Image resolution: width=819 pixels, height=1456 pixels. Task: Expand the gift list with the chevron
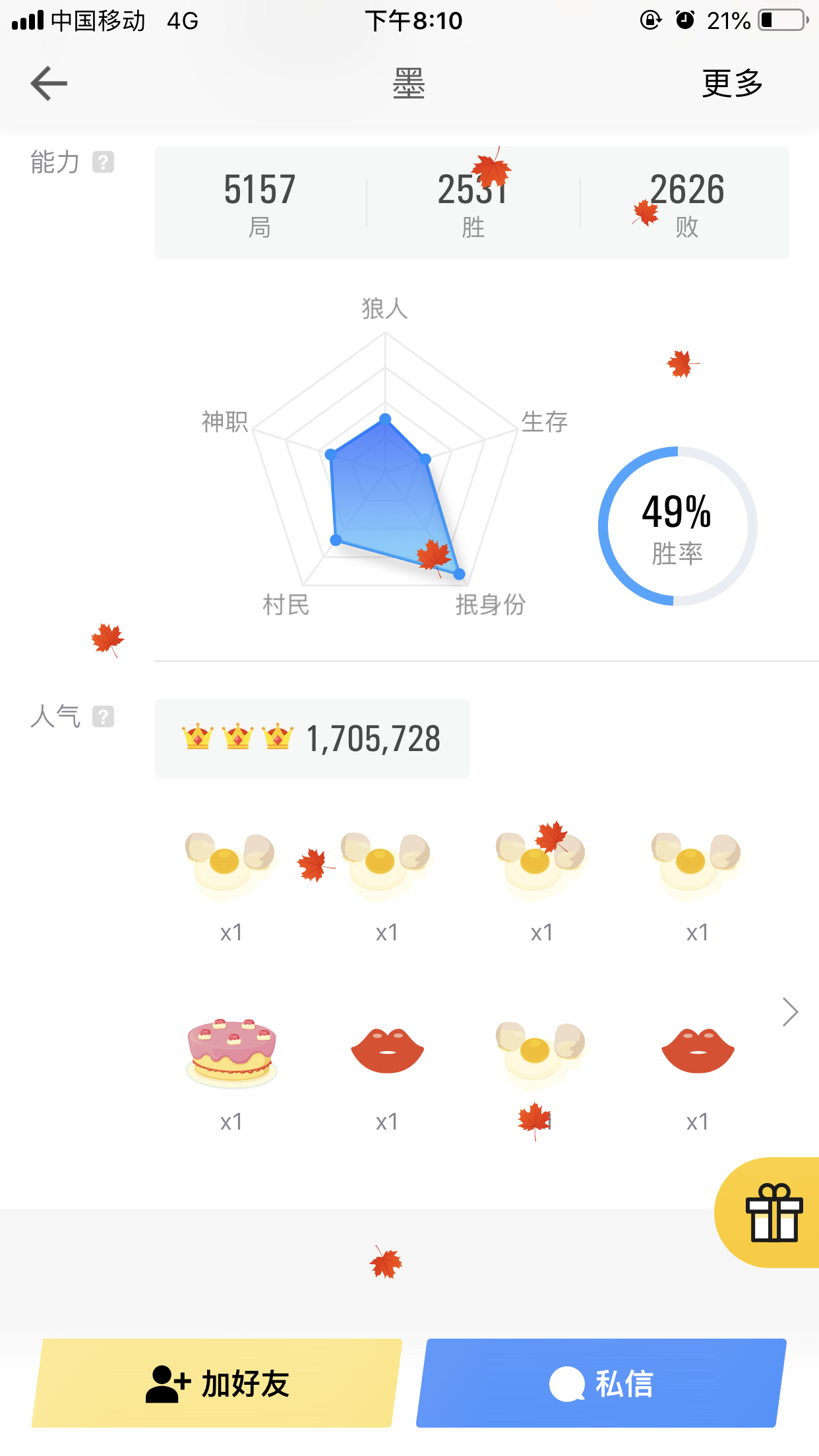pos(790,1012)
